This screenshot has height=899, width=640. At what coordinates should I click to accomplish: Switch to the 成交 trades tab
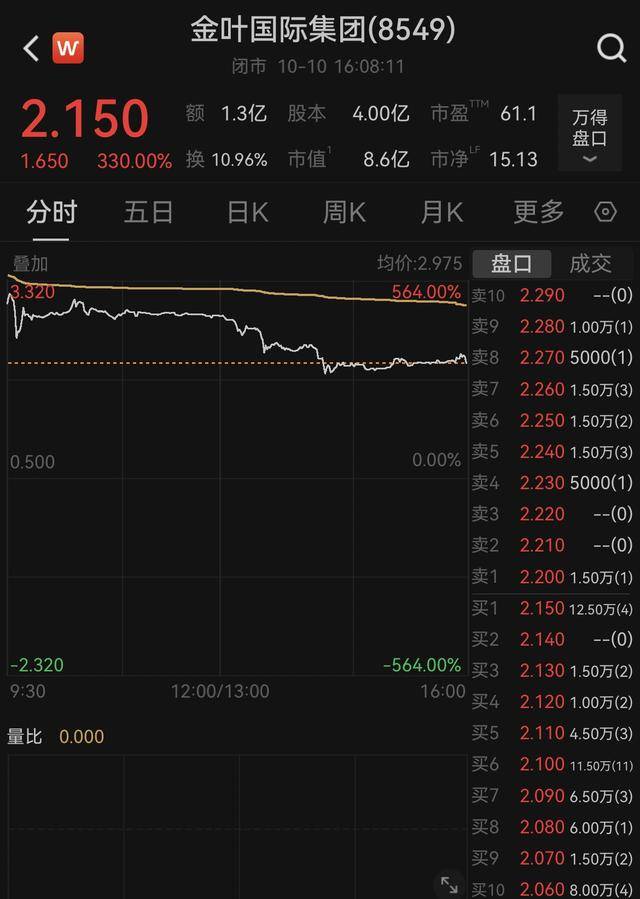pyautogui.click(x=590, y=263)
